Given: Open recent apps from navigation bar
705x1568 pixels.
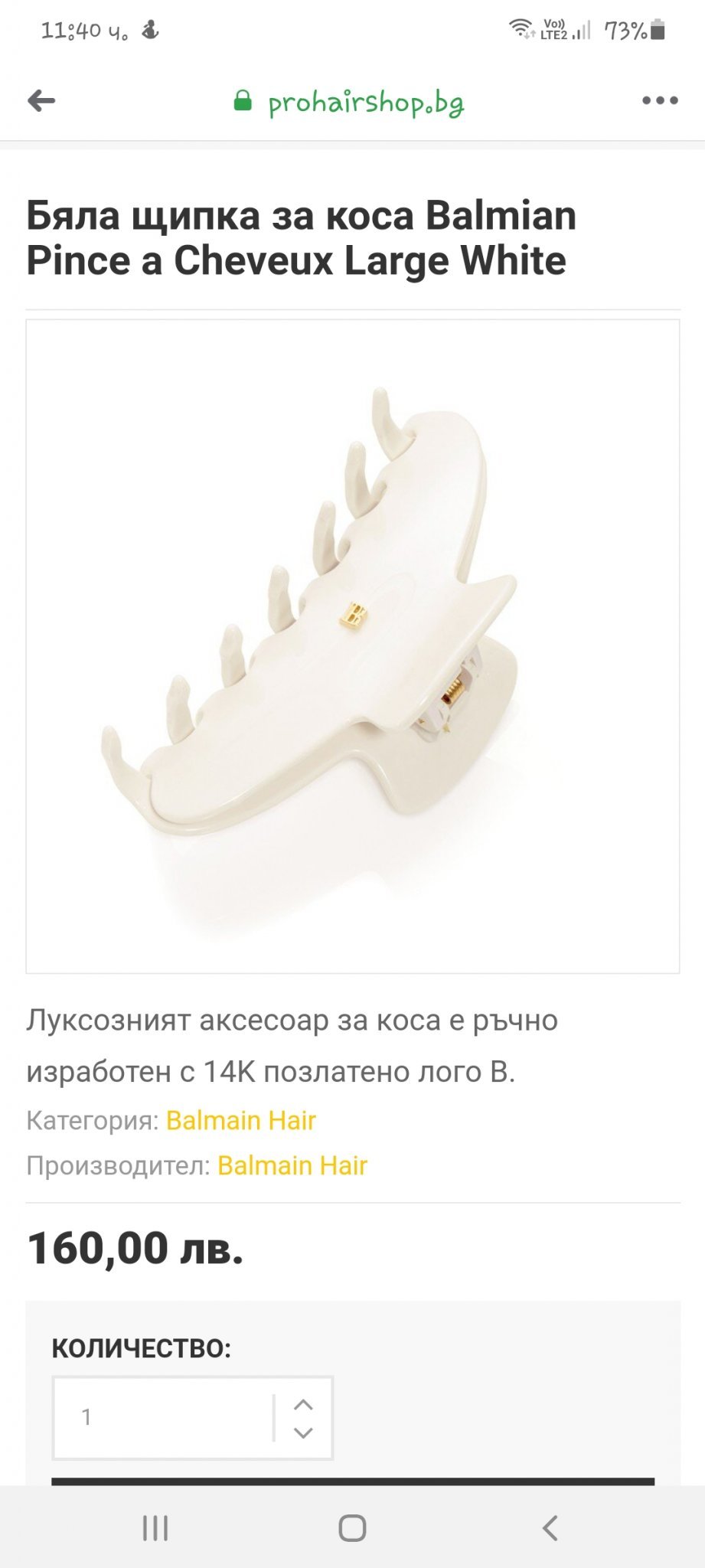Looking at the screenshot, I should coord(155,1528).
